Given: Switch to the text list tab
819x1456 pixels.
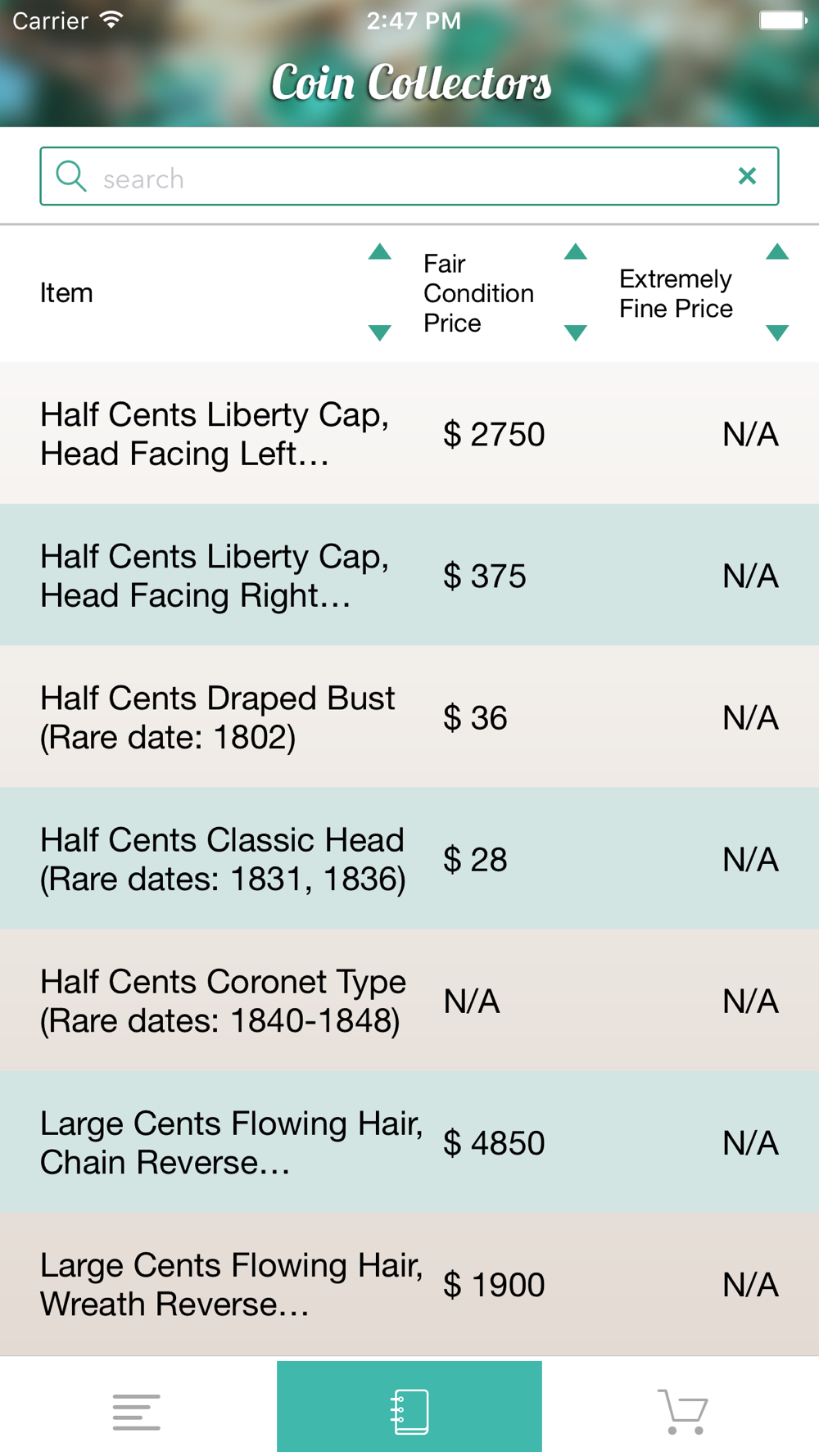Looking at the screenshot, I should [x=137, y=1412].
